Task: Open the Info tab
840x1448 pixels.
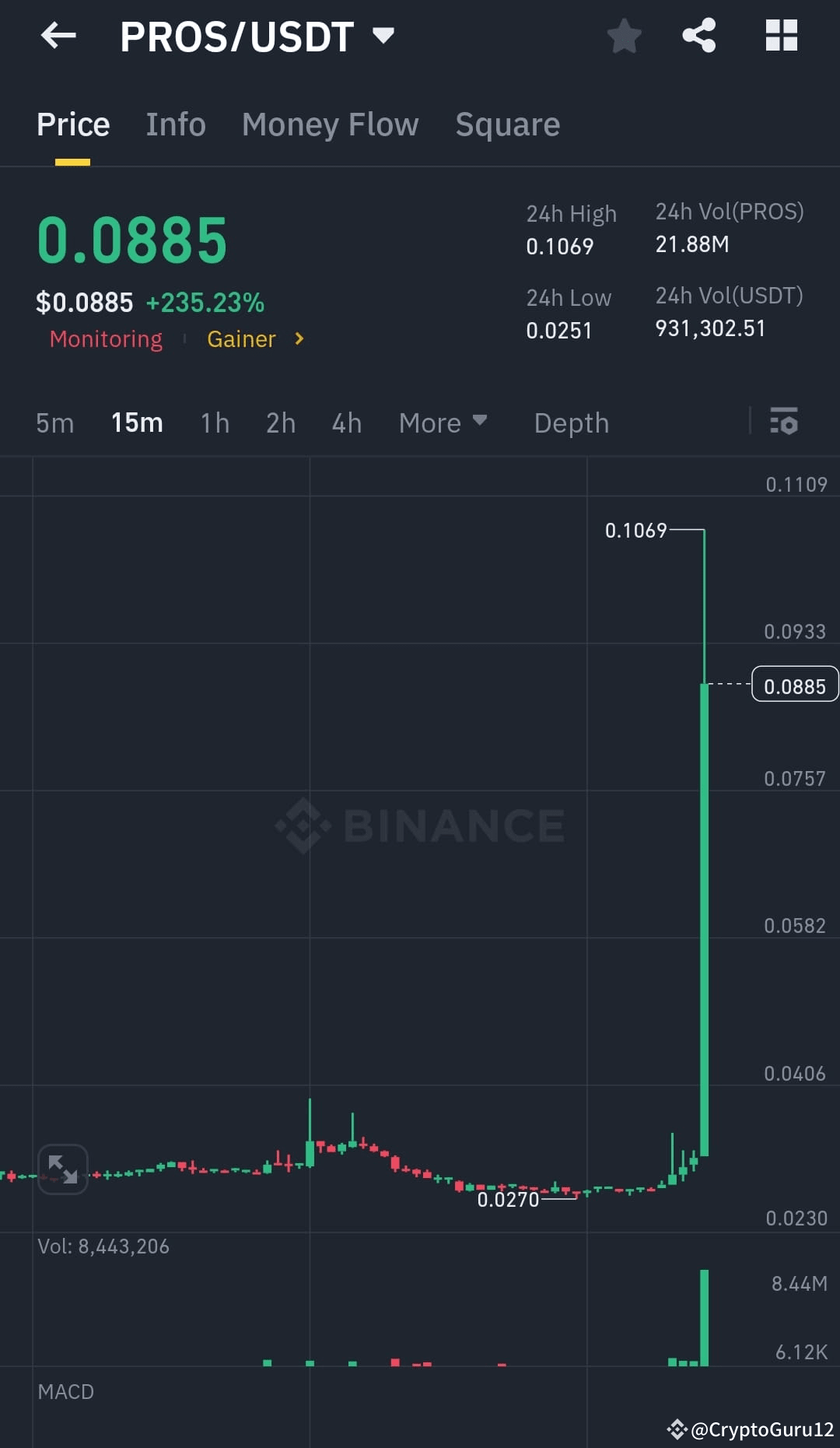Action: point(176,124)
